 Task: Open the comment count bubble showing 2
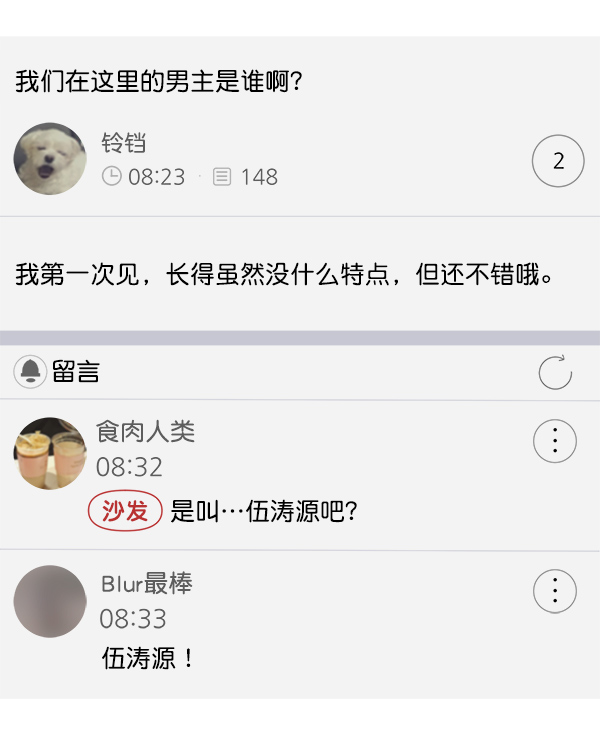coord(558,161)
